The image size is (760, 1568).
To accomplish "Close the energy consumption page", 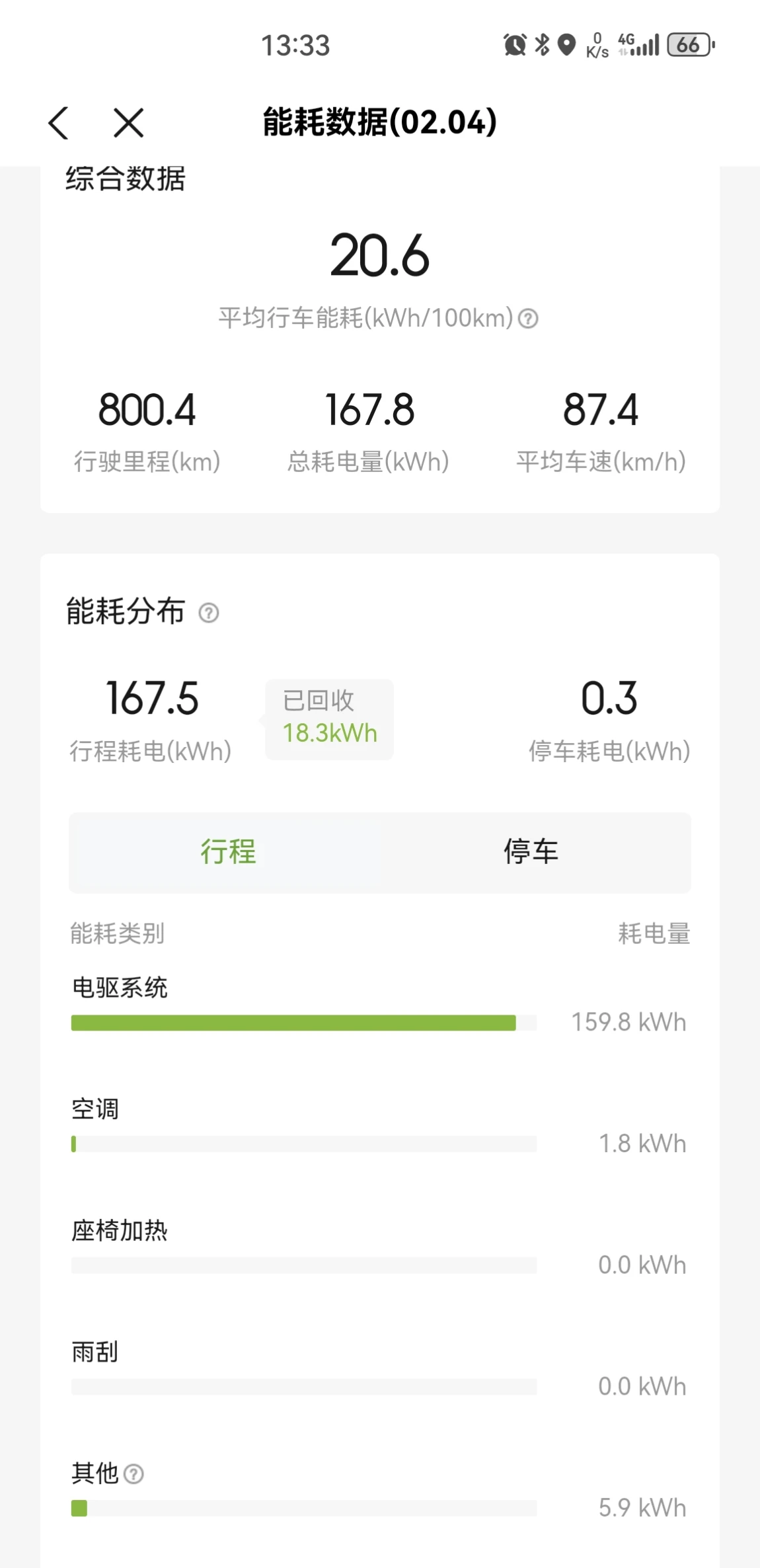I will [128, 123].
